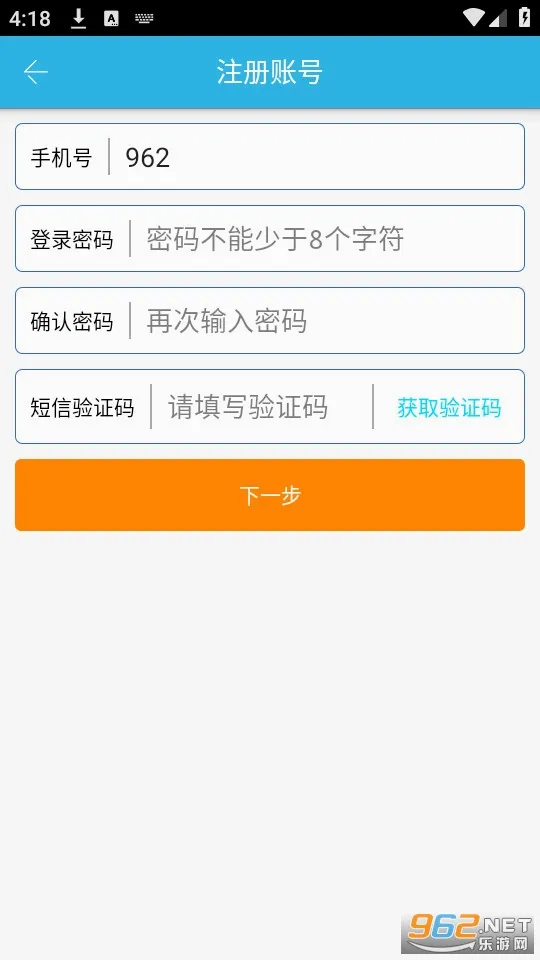
Task: Tap the 短信验证码 code input field
Action: click(262, 407)
